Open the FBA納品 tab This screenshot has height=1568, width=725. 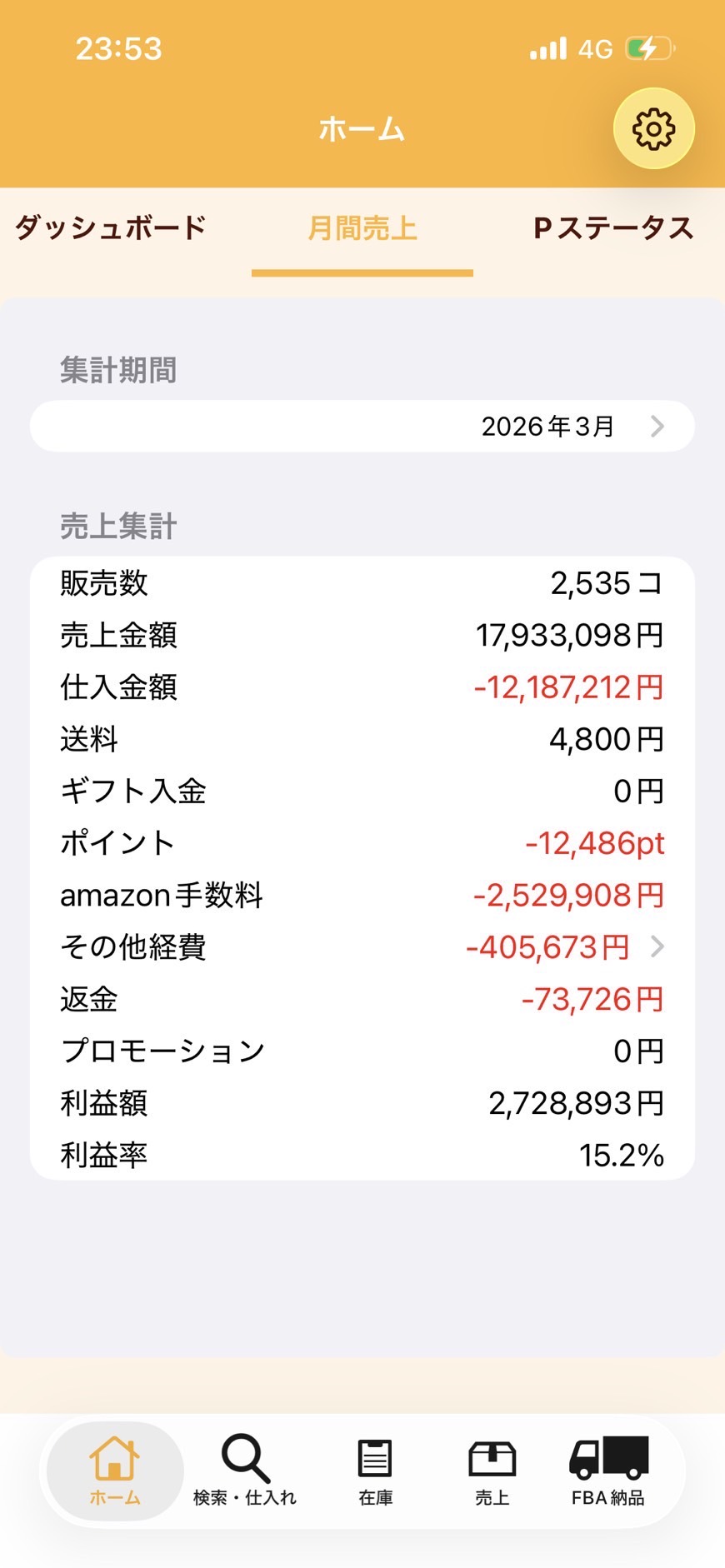point(607,1471)
